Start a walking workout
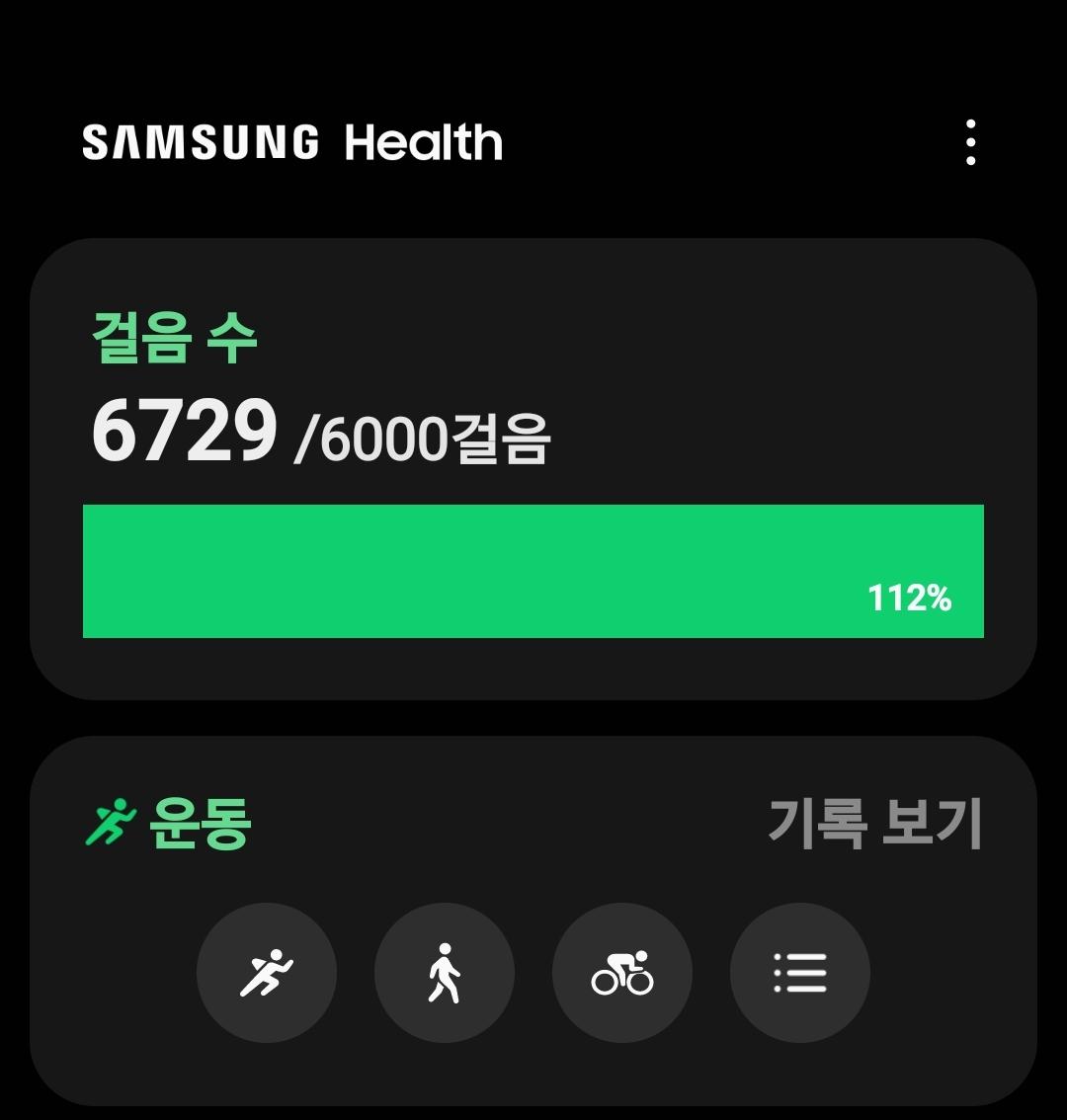This screenshot has height=1120, width=1067. tap(445, 973)
